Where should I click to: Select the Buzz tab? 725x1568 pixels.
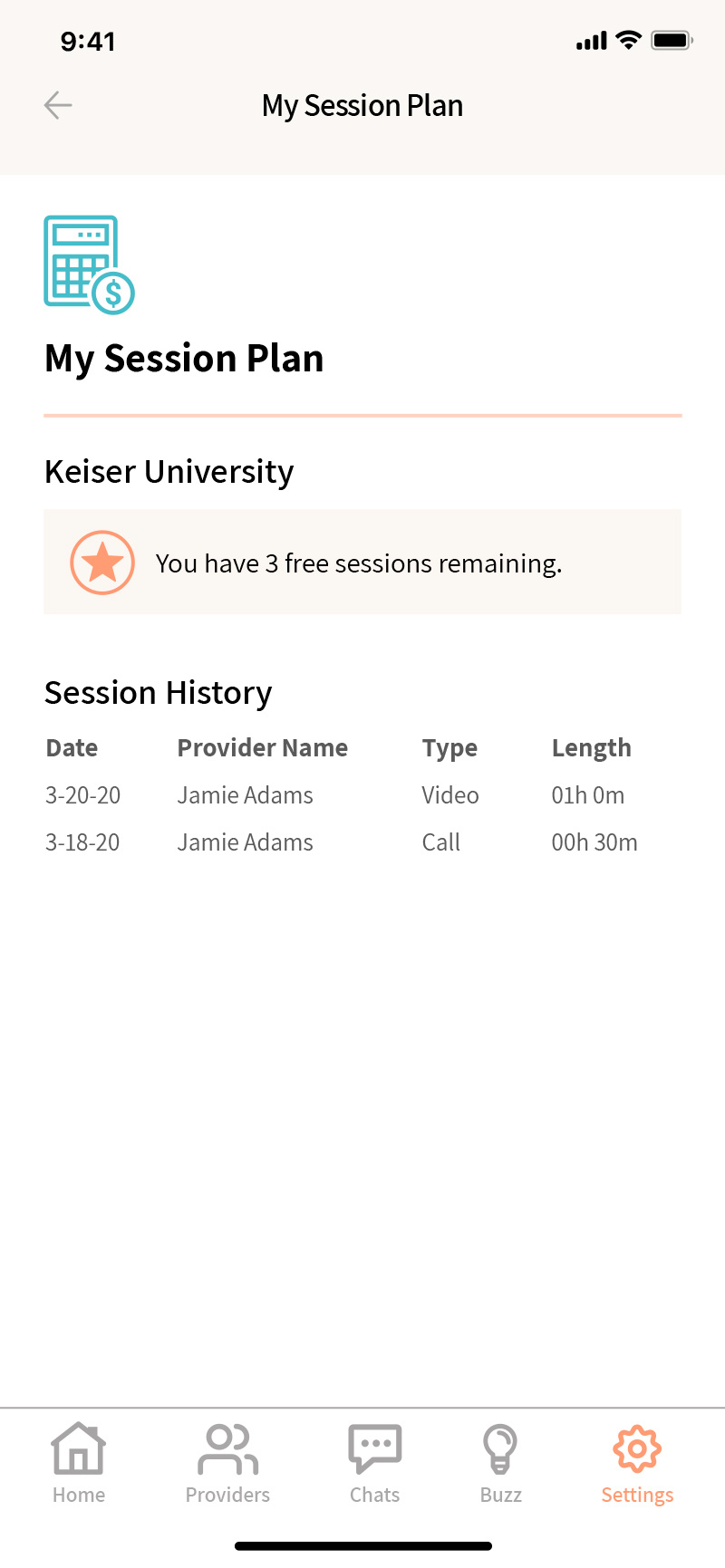[500, 1463]
